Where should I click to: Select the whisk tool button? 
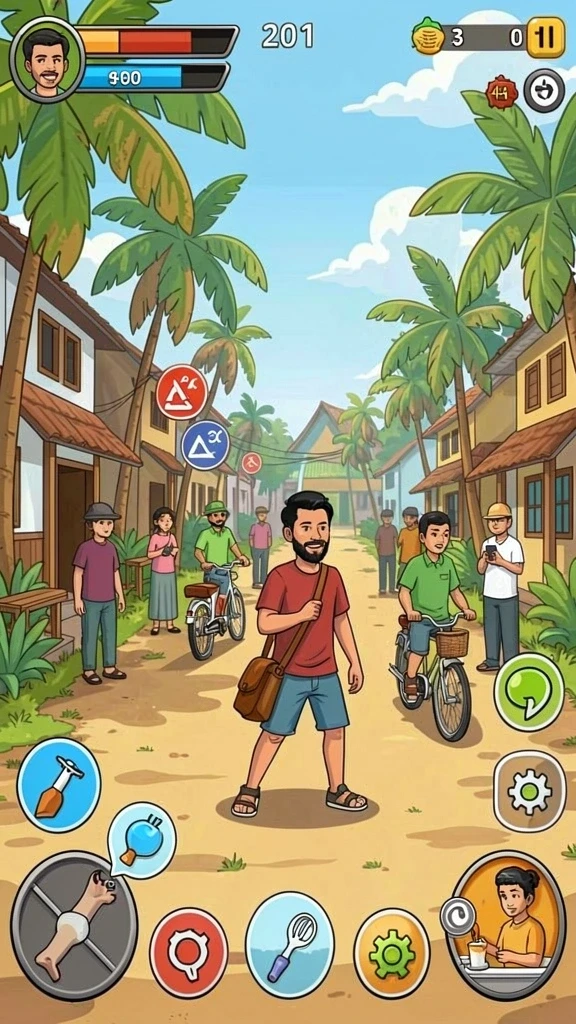coord(290,945)
